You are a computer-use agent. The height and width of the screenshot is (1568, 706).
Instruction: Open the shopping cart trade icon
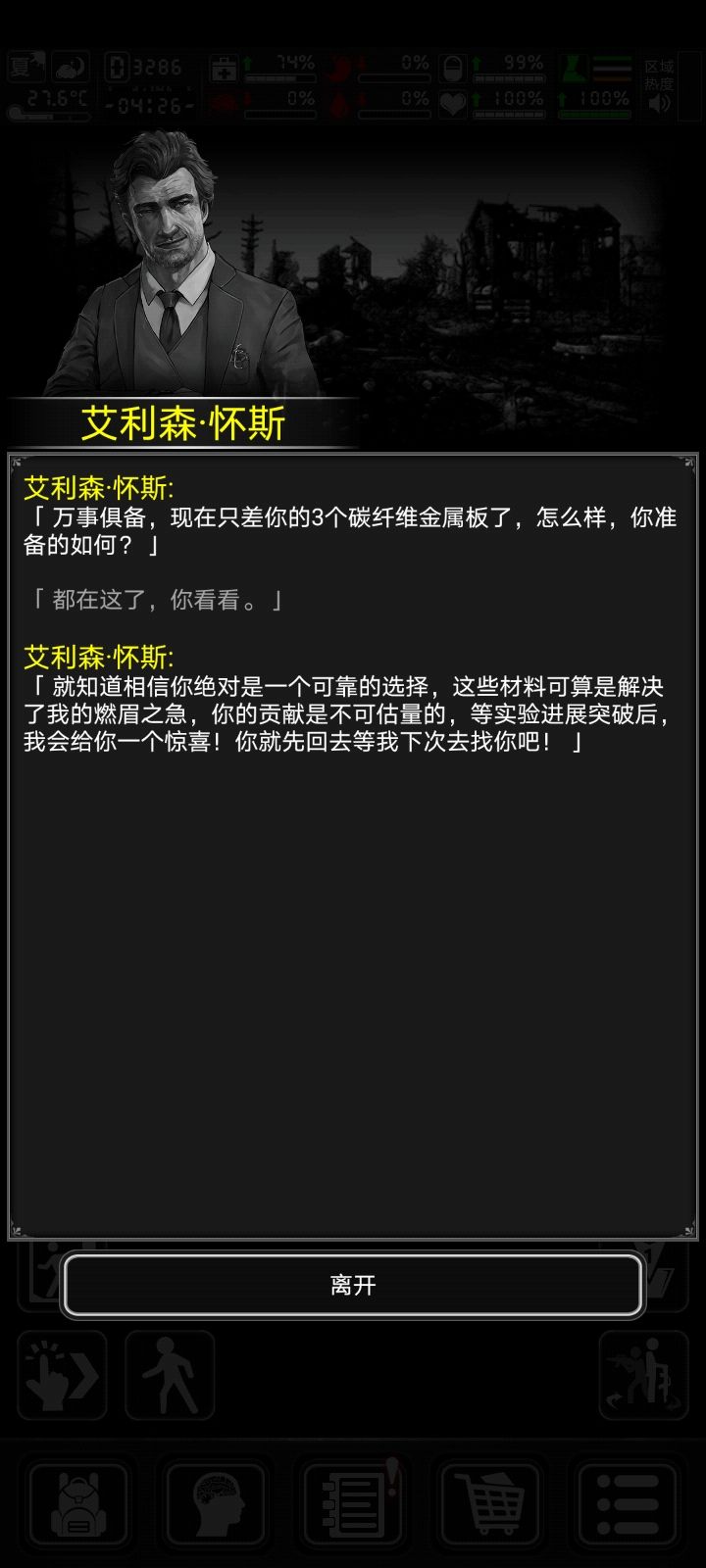(490, 1506)
